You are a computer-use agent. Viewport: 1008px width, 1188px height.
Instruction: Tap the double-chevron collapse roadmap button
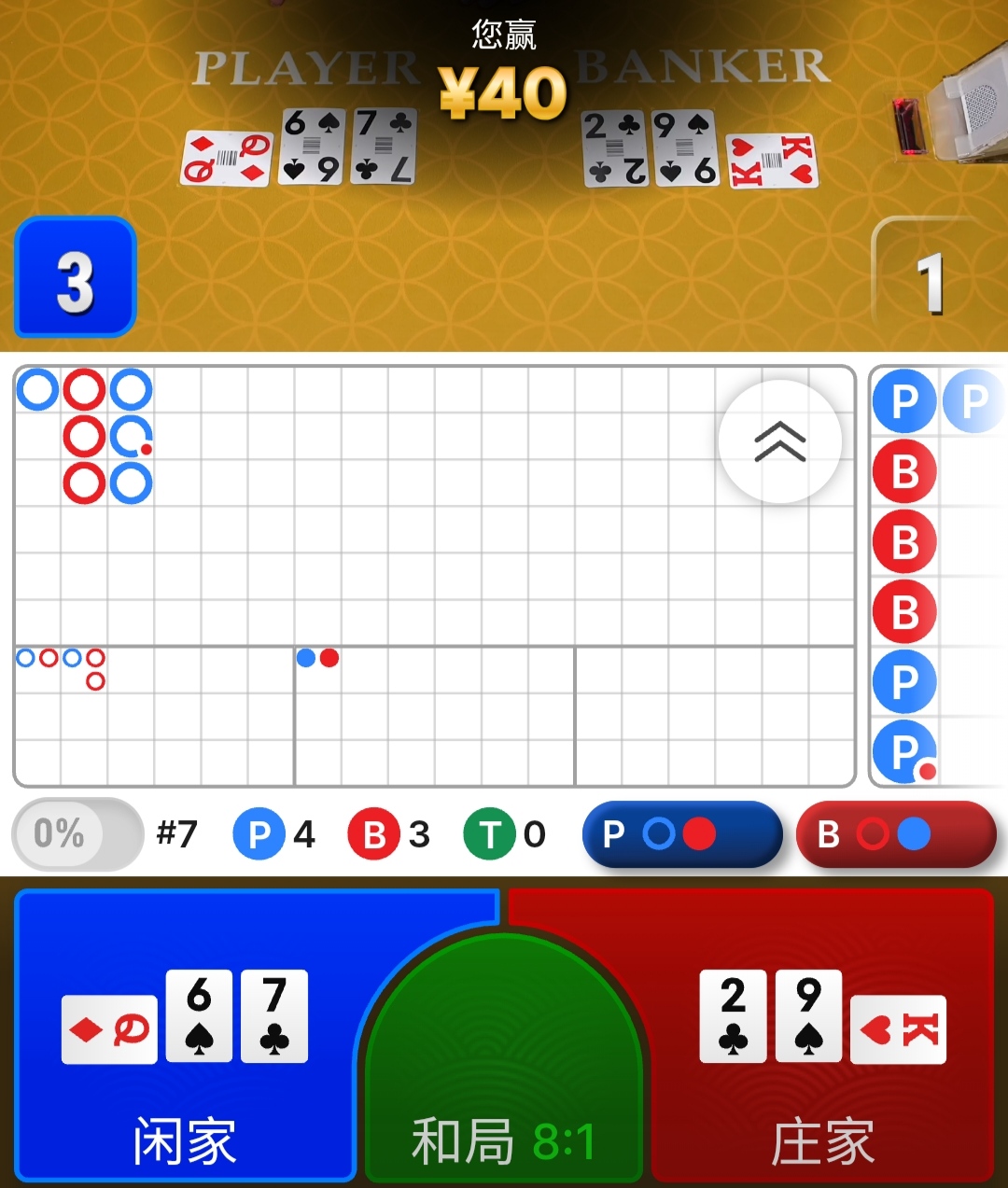[x=780, y=441]
